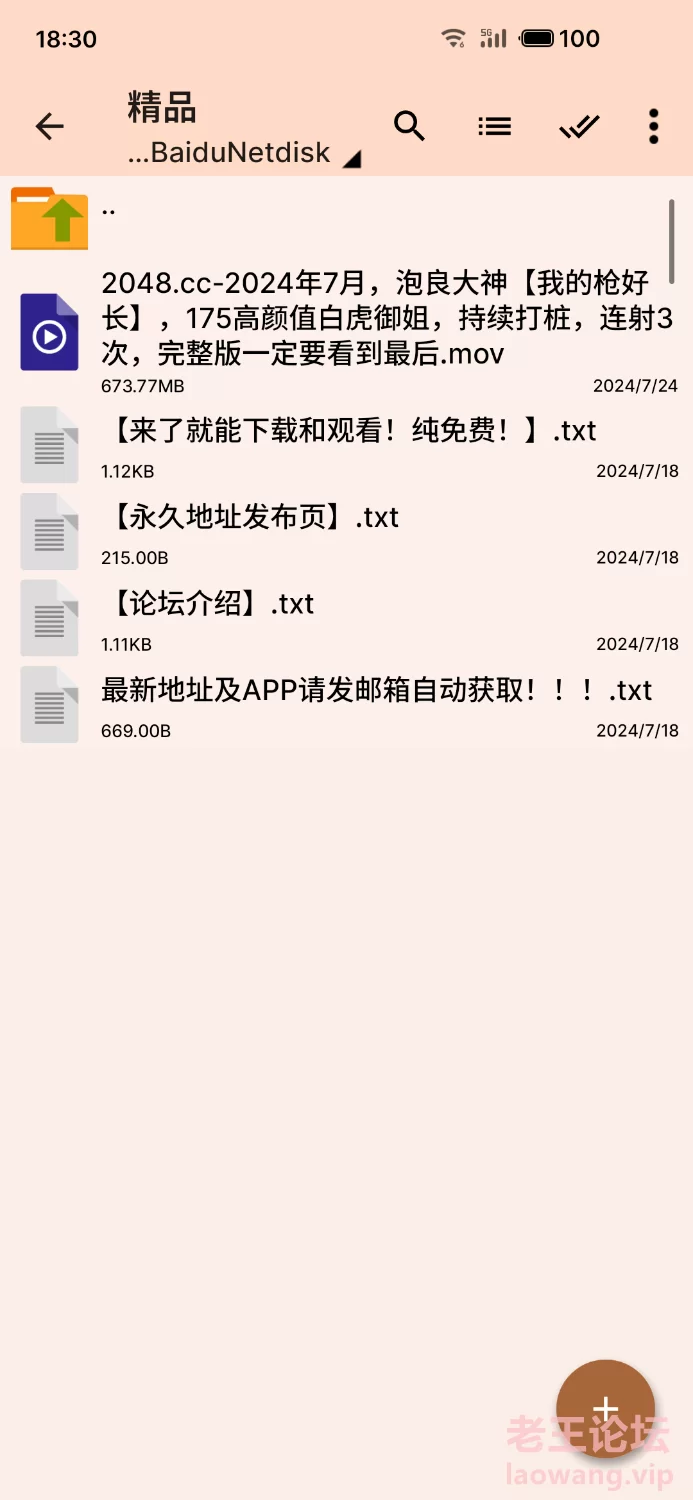
Task: Go up to the parent folder
Action: click(340, 217)
